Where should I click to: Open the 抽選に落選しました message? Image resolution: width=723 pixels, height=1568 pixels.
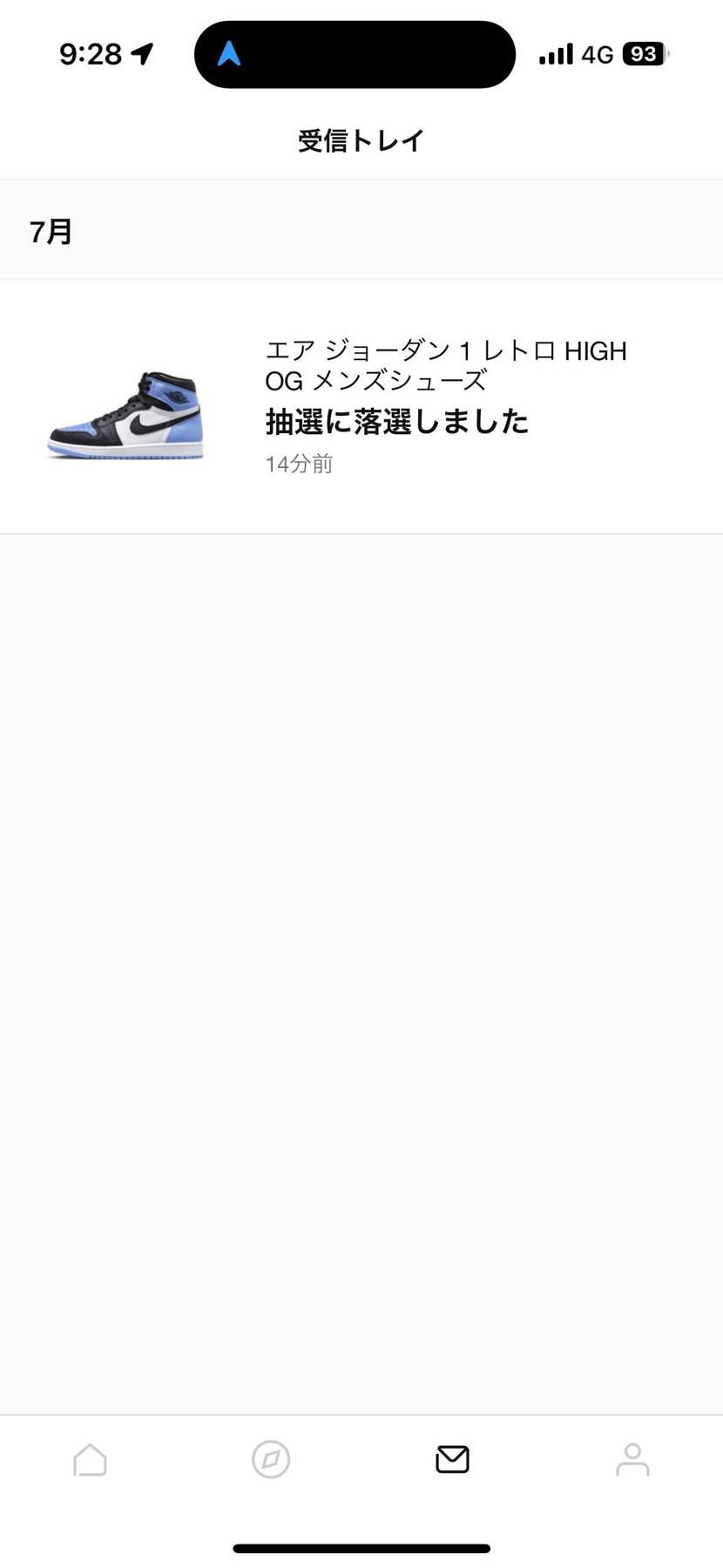point(396,421)
